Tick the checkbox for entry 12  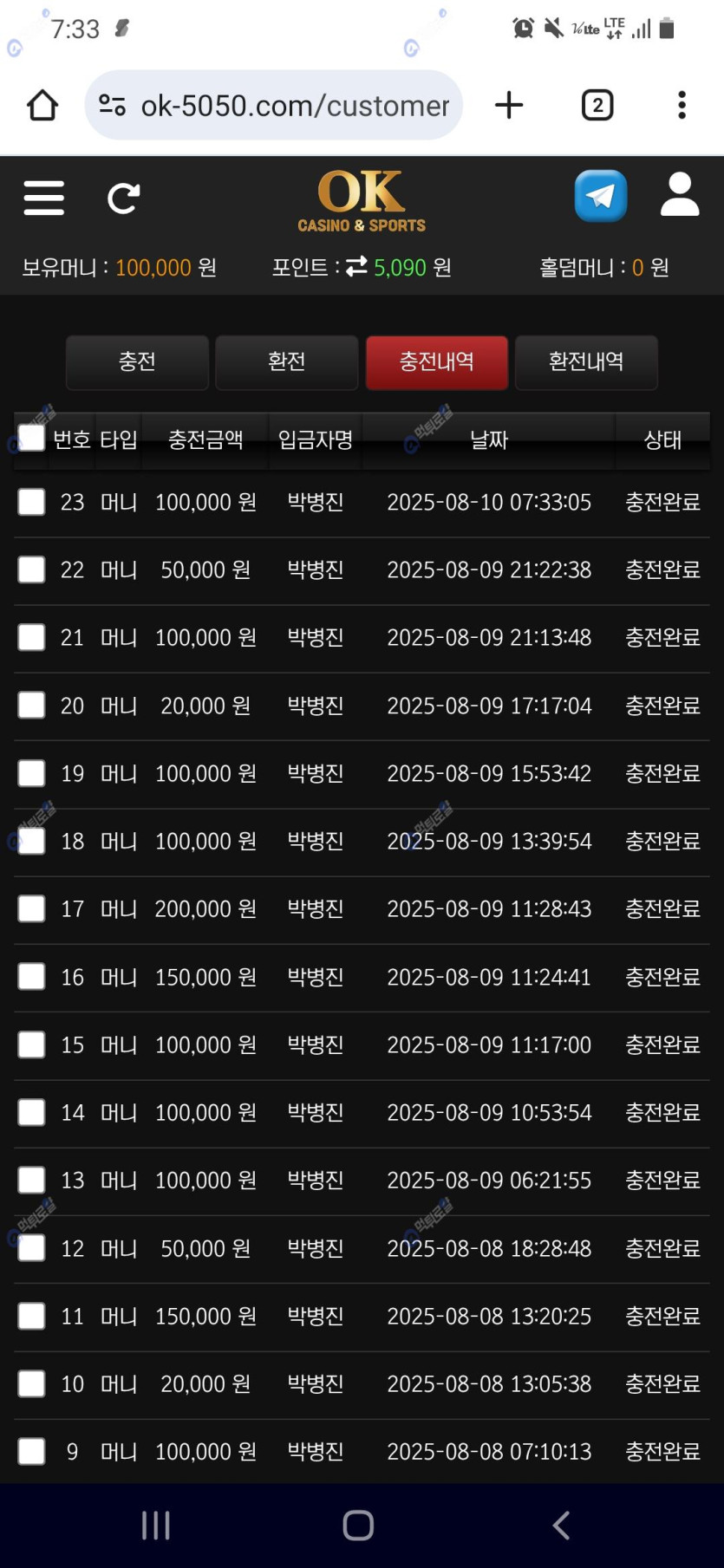pyautogui.click(x=32, y=1248)
